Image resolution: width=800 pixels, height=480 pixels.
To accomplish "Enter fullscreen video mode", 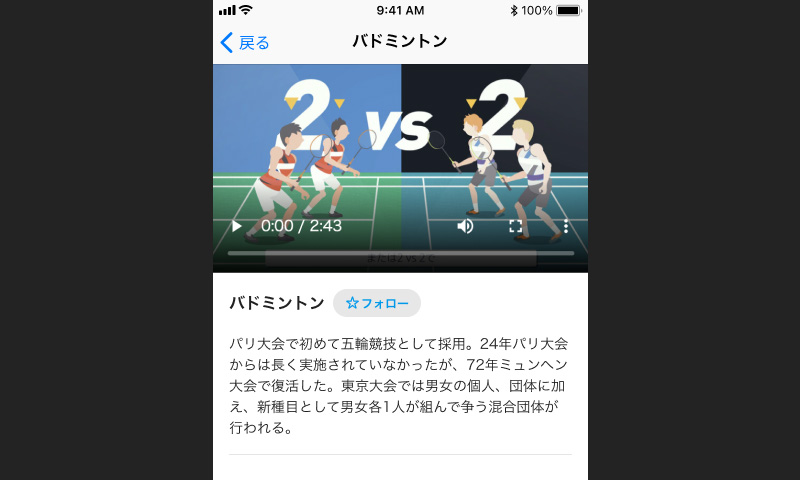I will [516, 226].
